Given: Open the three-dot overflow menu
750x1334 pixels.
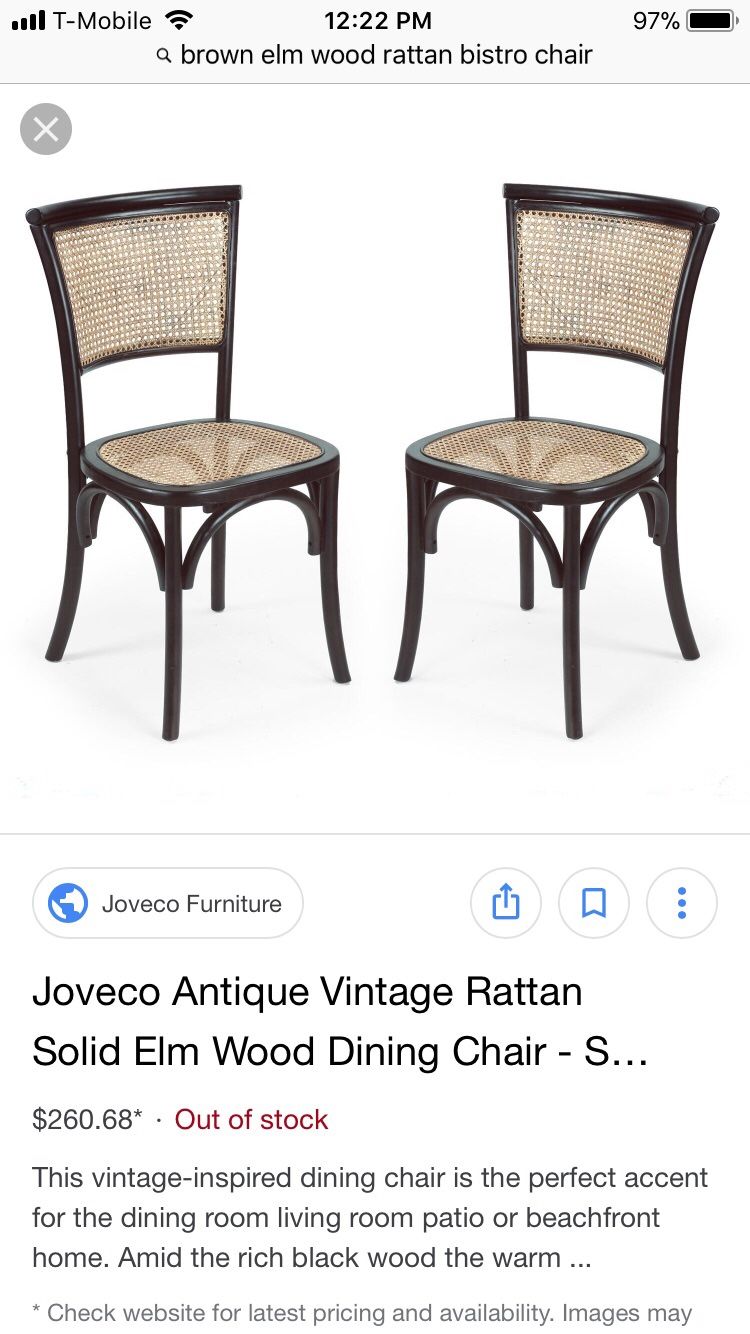Looking at the screenshot, I should pyautogui.click(x=682, y=903).
